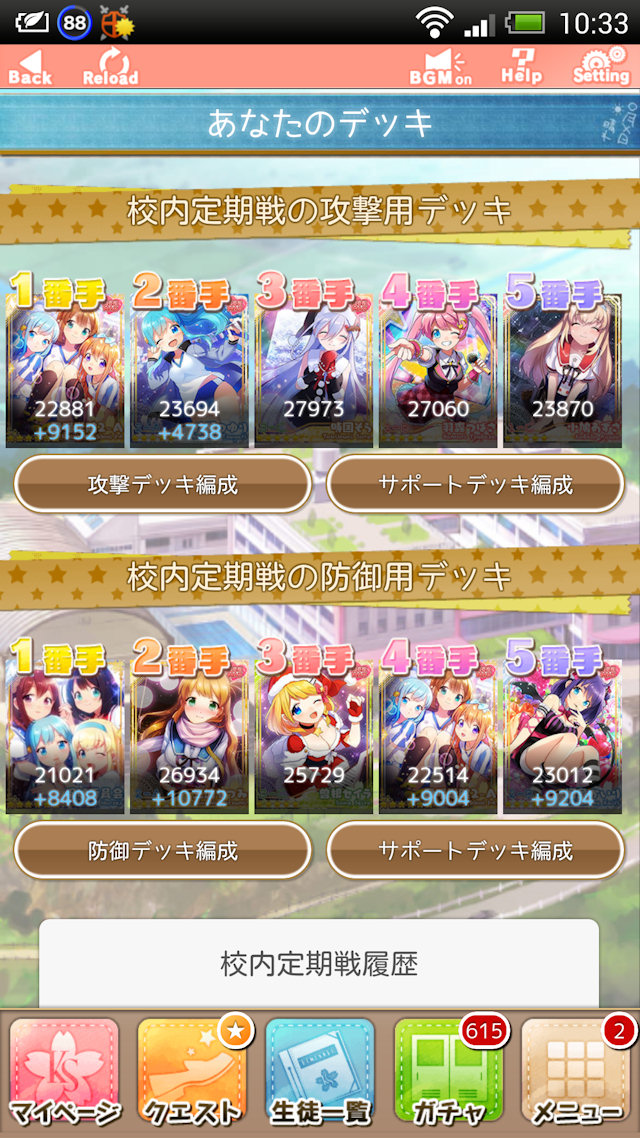Image resolution: width=640 pixels, height=1138 pixels.
Task: Open the クエスト tab
Action: [192, 1073]
